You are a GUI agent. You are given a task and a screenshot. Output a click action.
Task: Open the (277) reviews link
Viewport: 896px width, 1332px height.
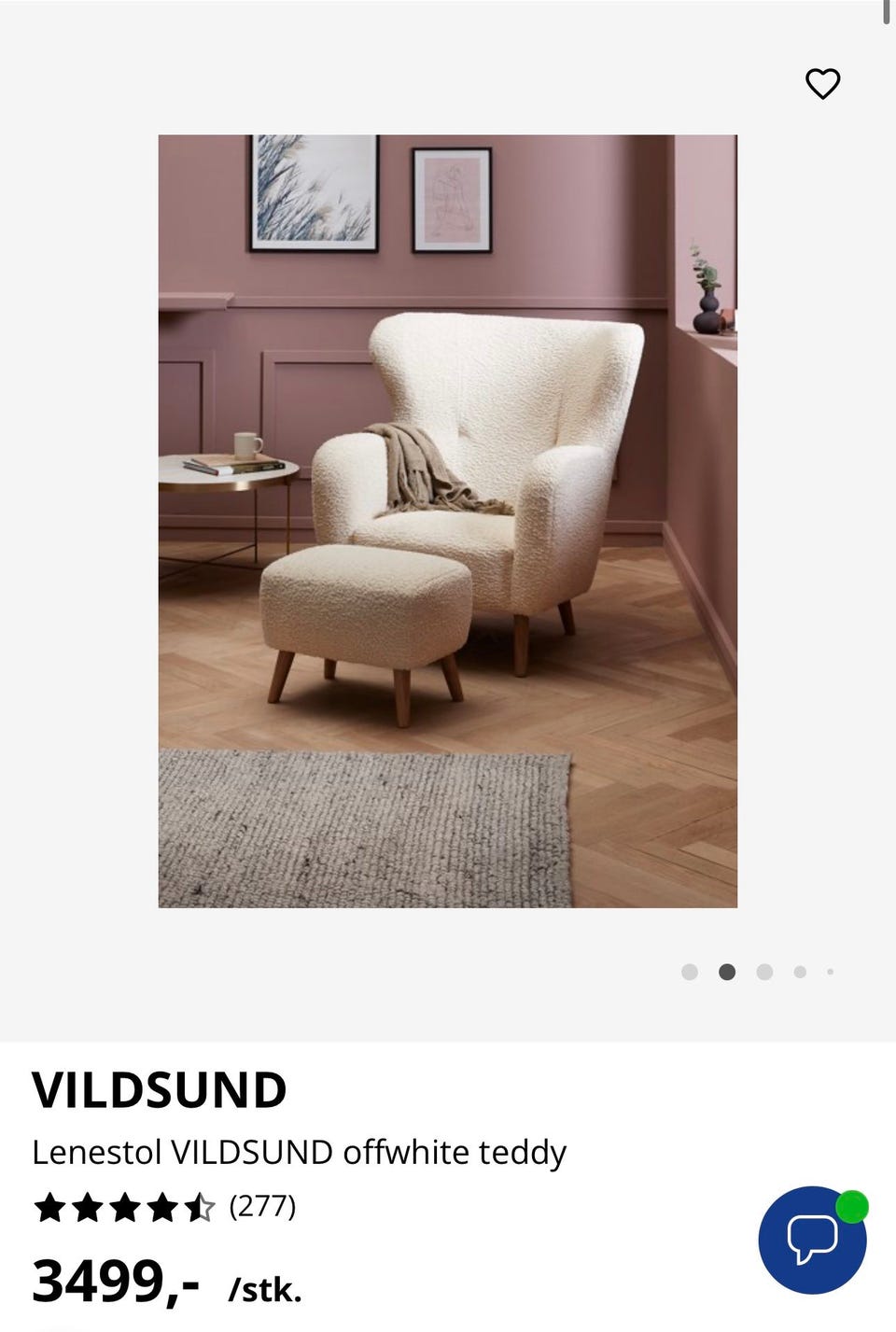(262, 1207)
